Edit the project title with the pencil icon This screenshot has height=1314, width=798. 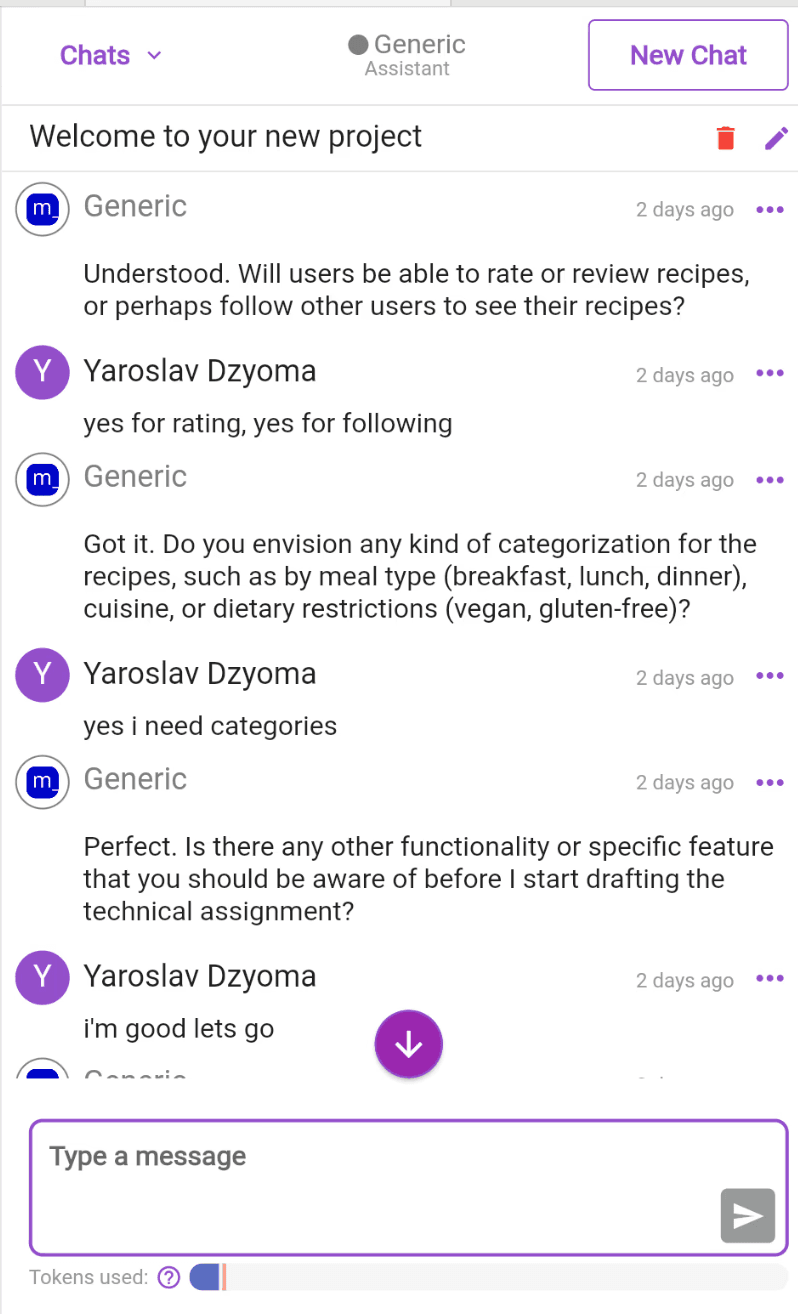pos(776,137)
